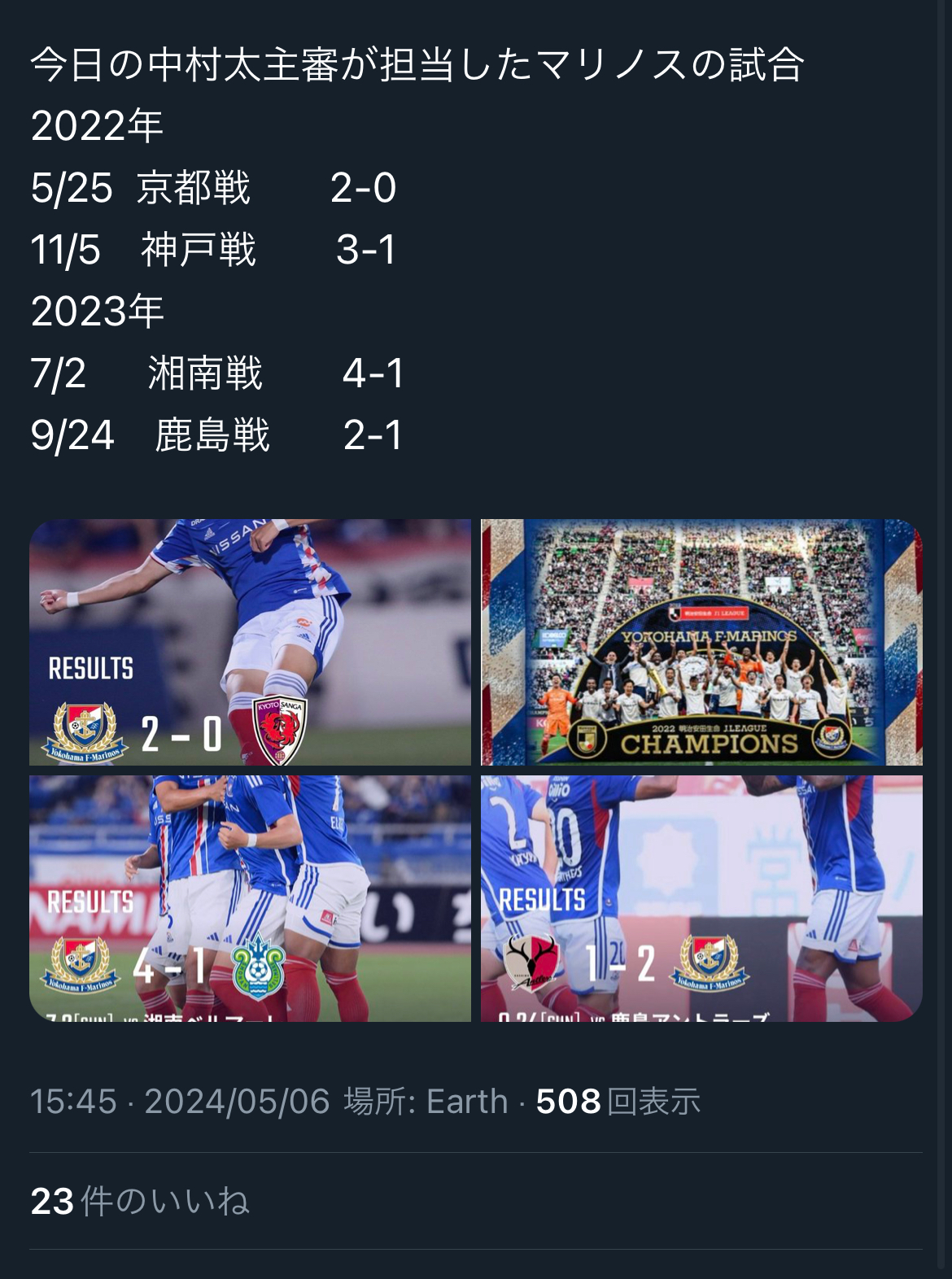This screenshot has height=1279, width=952.
Task: View the 23件のいいね likes list
Action: [140, 1201]
